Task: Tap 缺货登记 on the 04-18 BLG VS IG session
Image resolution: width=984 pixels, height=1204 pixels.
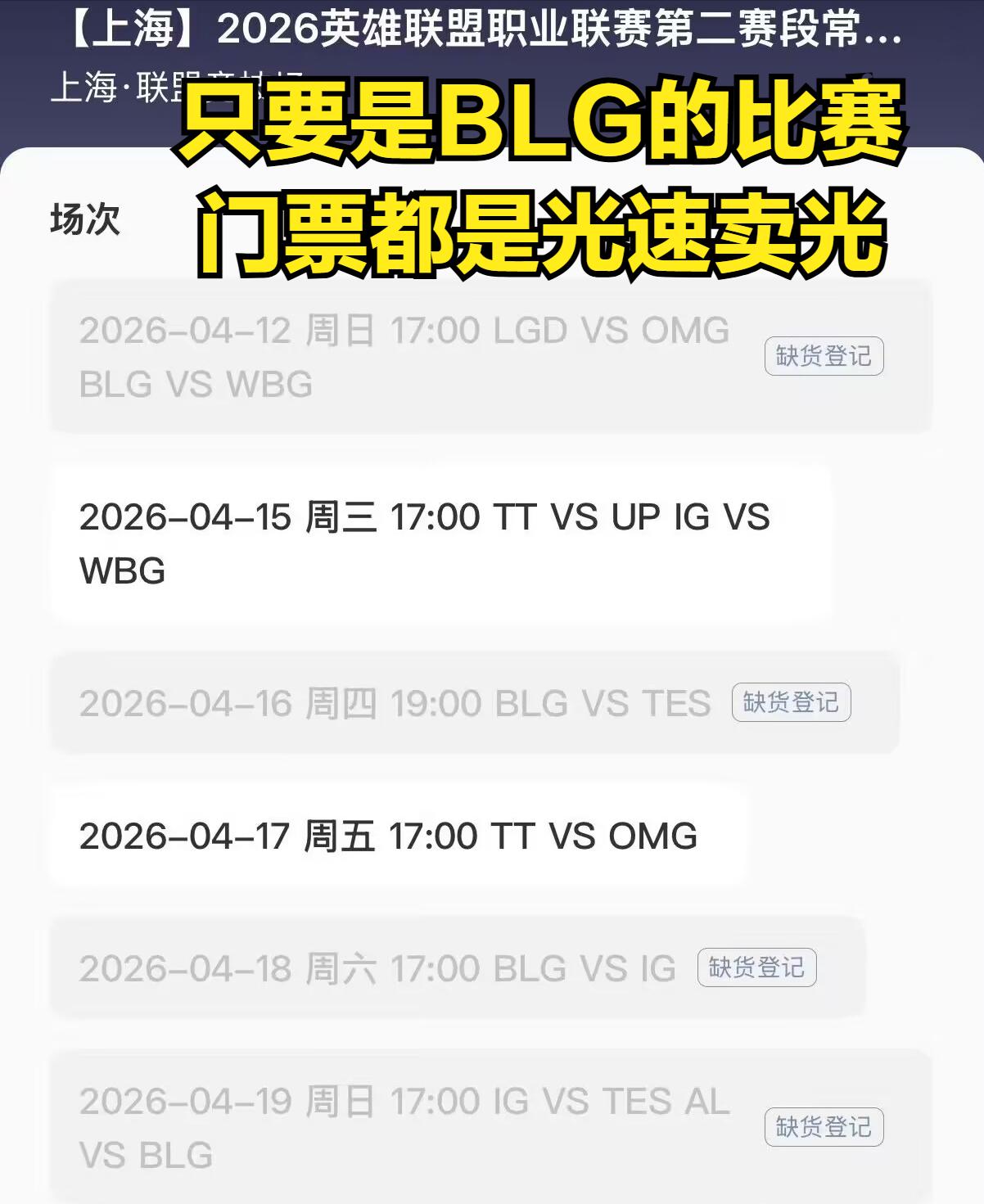Action: click(x=756, y=967)
